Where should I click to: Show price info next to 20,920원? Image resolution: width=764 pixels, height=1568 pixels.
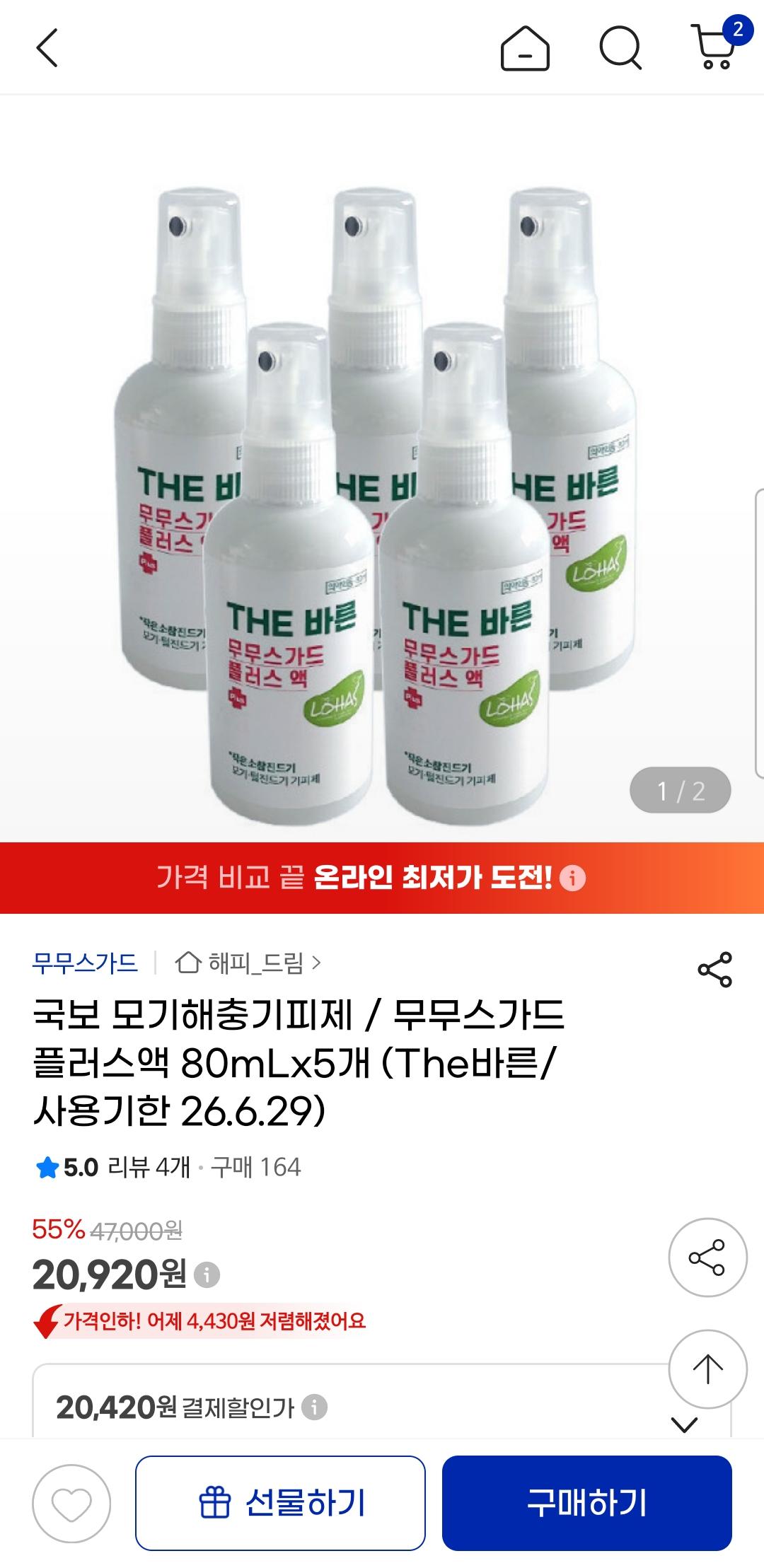[x=207, y=1275]
